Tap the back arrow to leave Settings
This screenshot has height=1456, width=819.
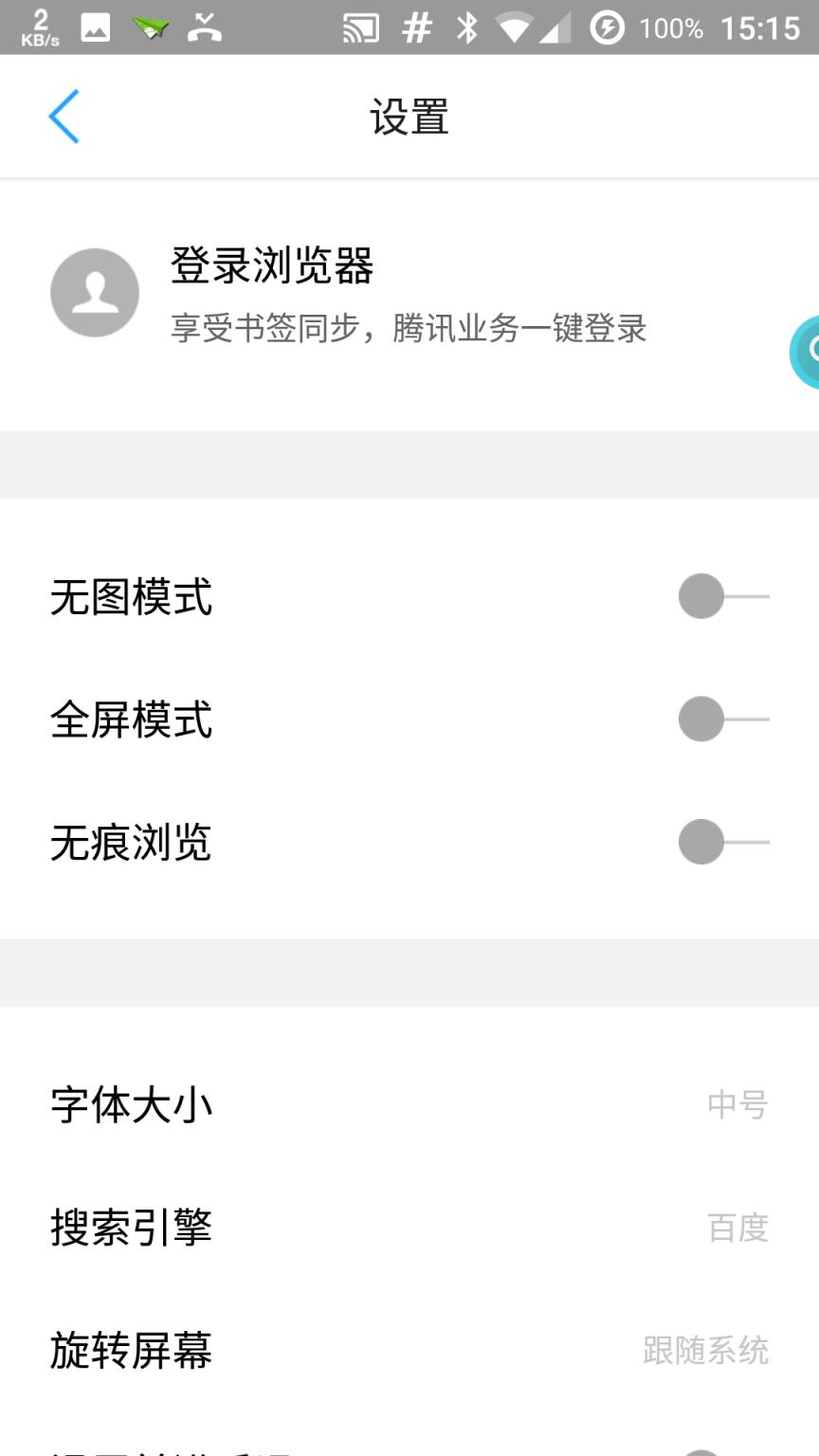tap(64, 116)
